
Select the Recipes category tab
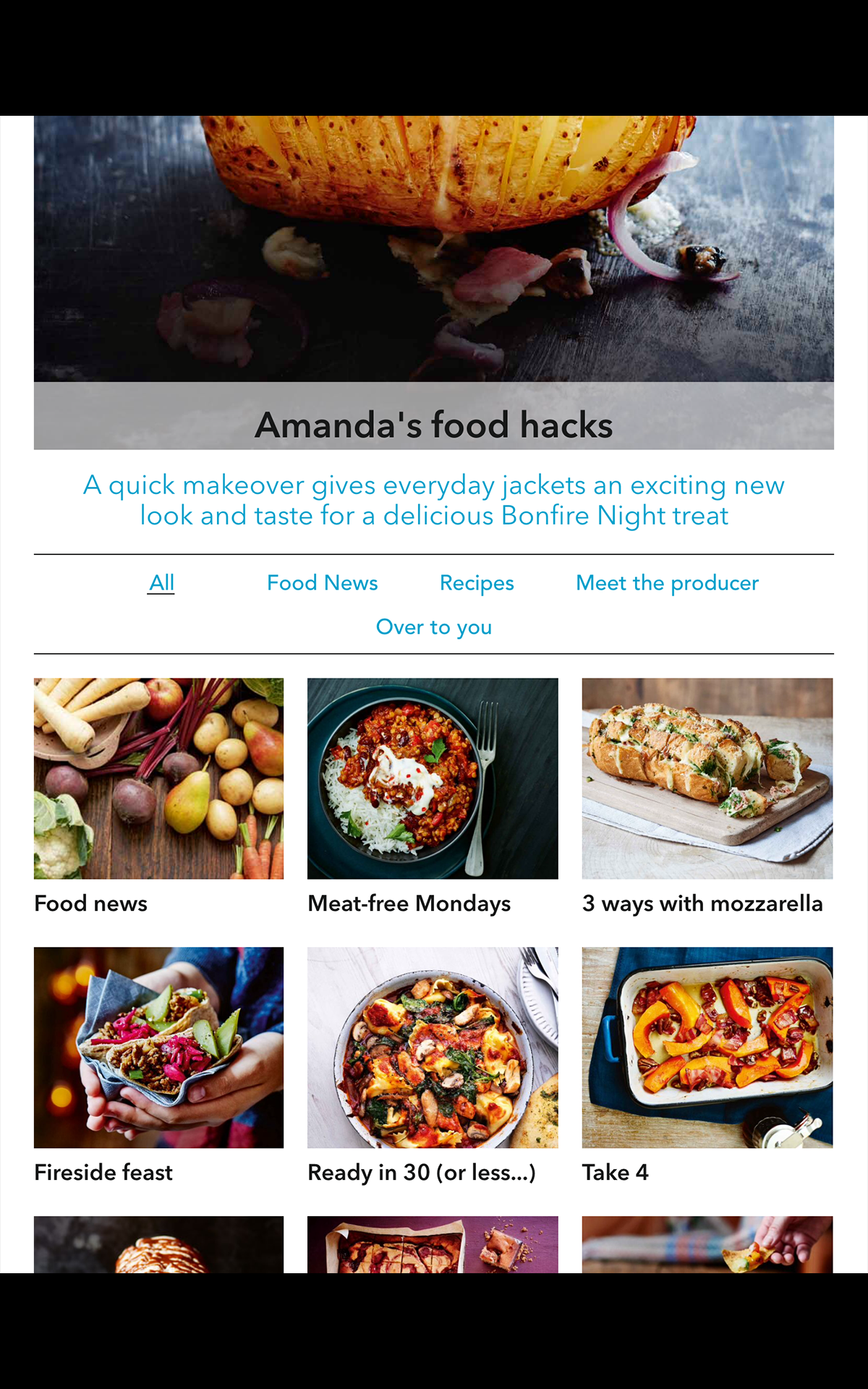[x=477, y=583]
